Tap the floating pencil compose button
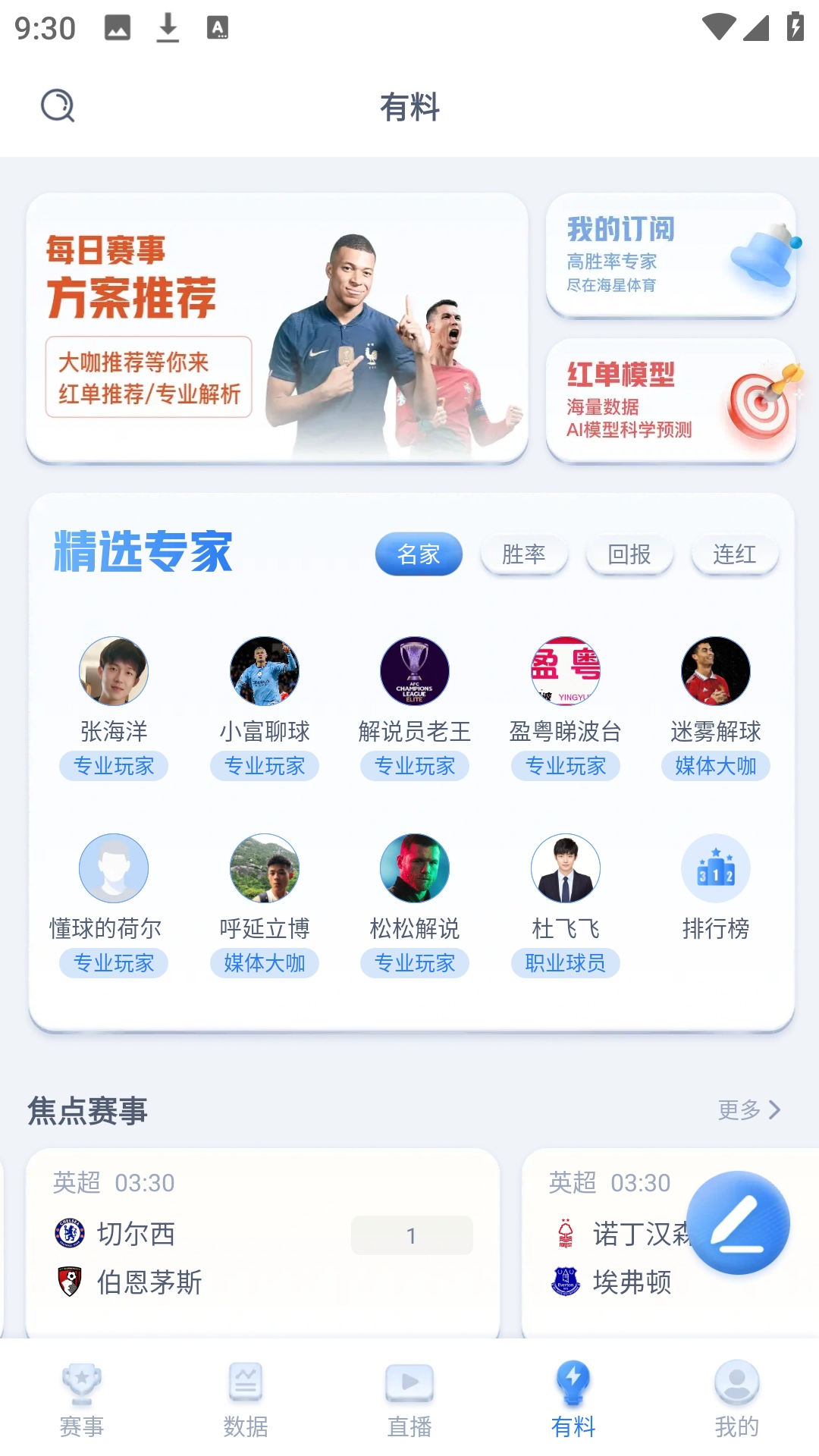This screenshot has width=819, height=1456. coord(738,1222)
